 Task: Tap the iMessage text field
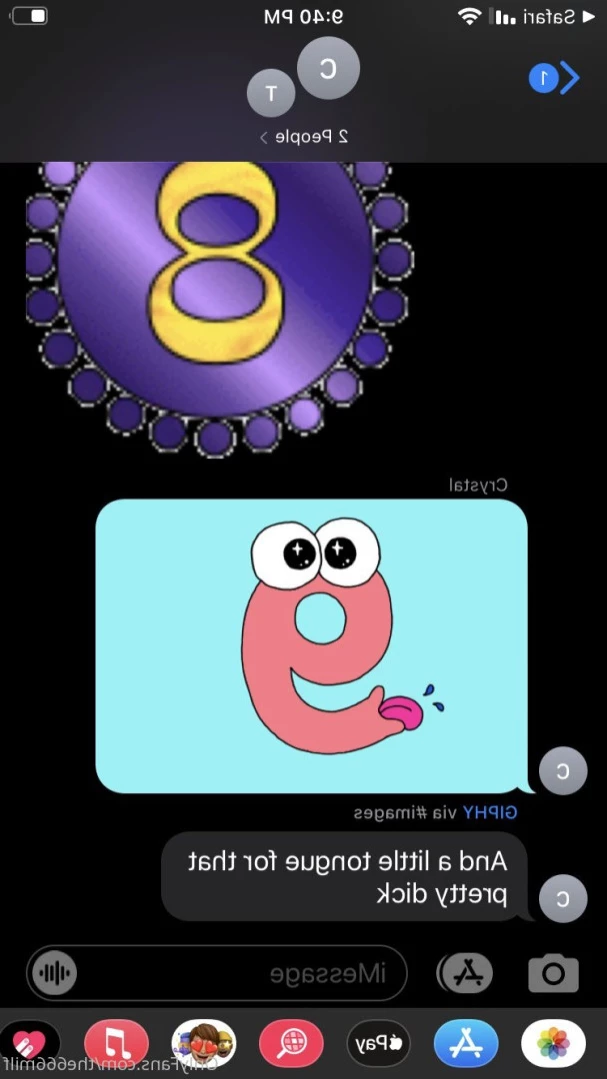217,972
